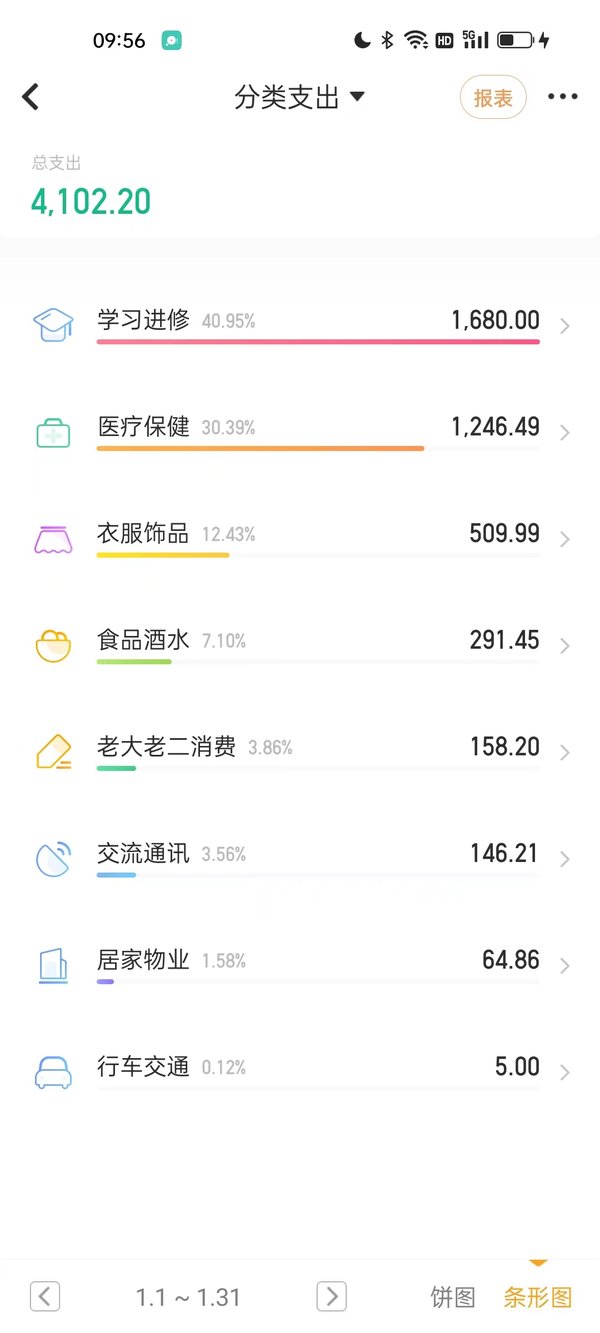
Task: Select the 行车交通 row
Action: [x=300, y=1071]
